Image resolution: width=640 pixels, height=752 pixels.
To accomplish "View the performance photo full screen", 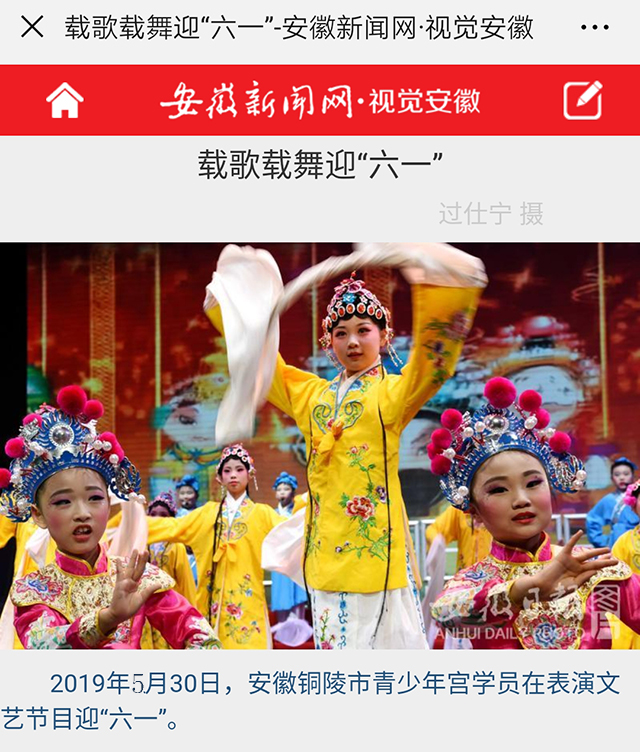I will 320,445.
